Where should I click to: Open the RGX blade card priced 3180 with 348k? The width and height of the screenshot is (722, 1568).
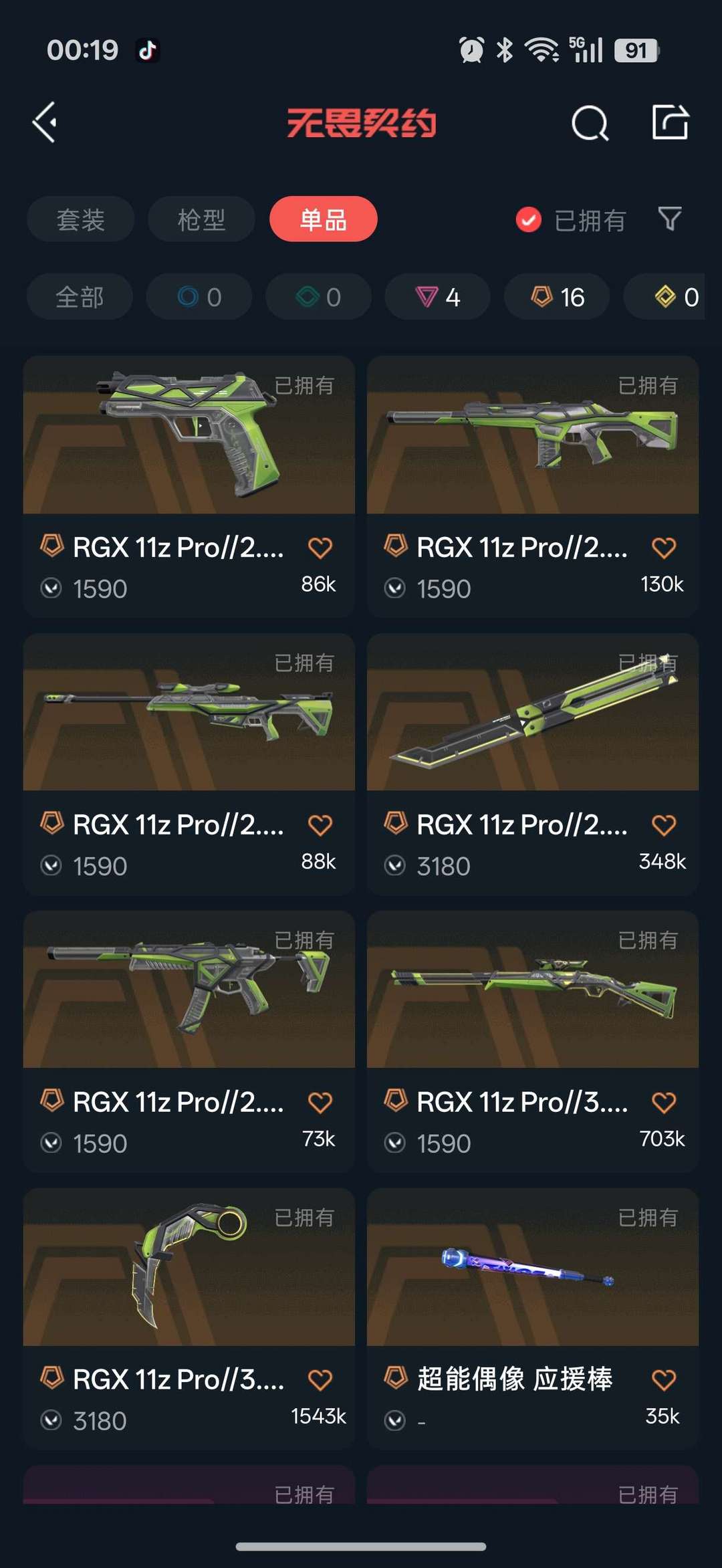pos(533,764)
